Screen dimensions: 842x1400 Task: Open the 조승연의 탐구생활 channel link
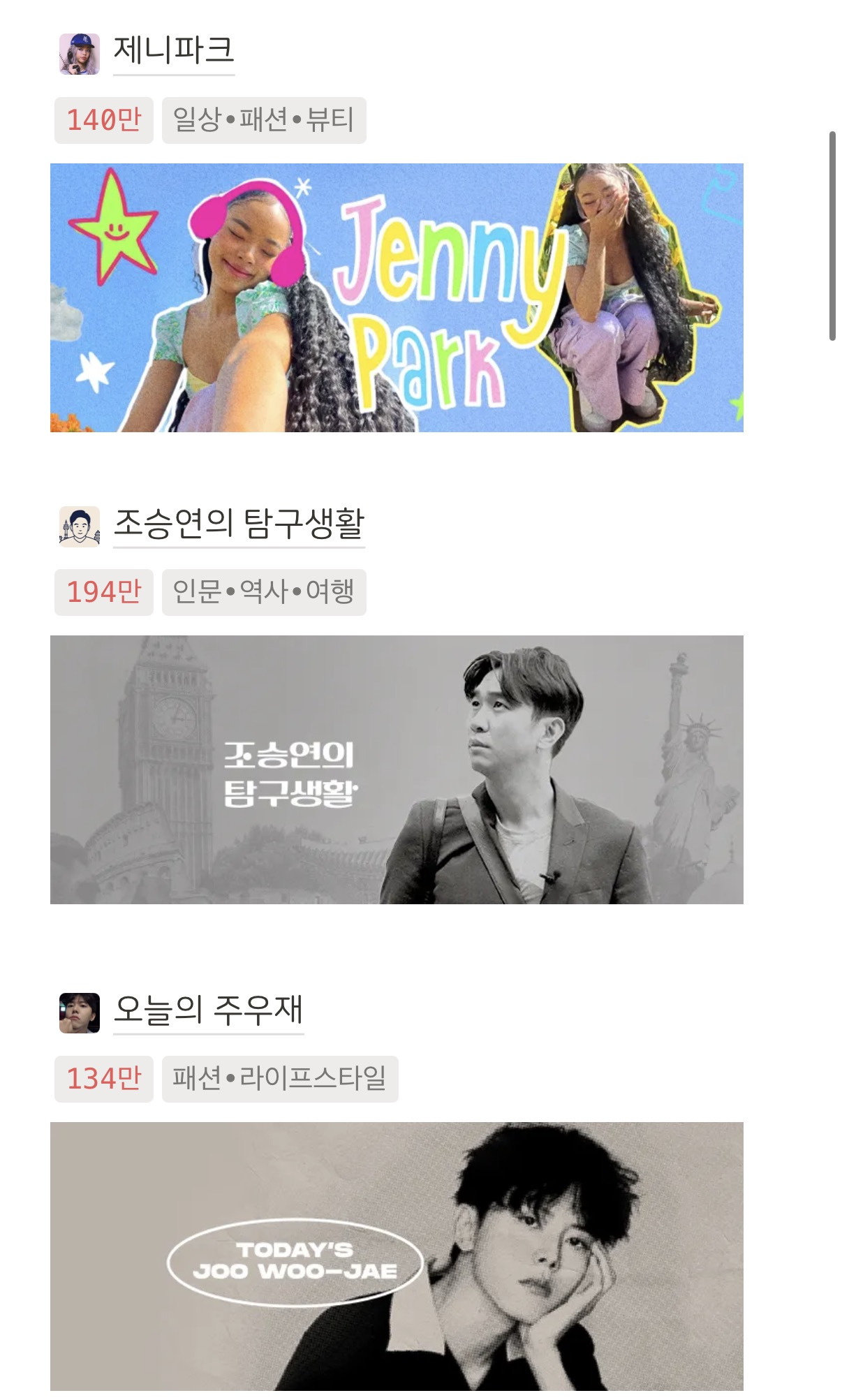(239, 524)
